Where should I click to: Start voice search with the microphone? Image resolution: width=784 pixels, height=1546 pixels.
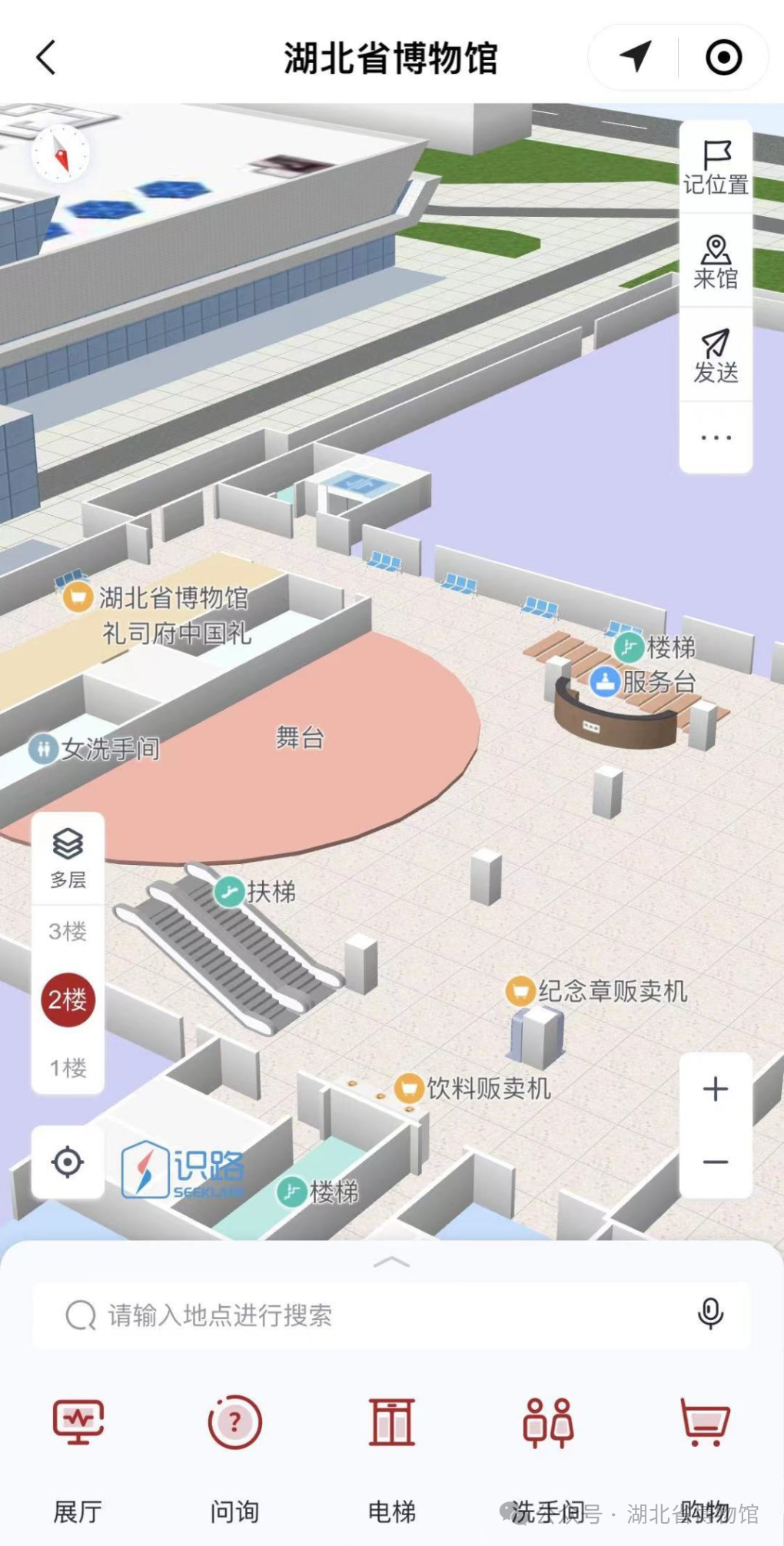coord(710,1314)
